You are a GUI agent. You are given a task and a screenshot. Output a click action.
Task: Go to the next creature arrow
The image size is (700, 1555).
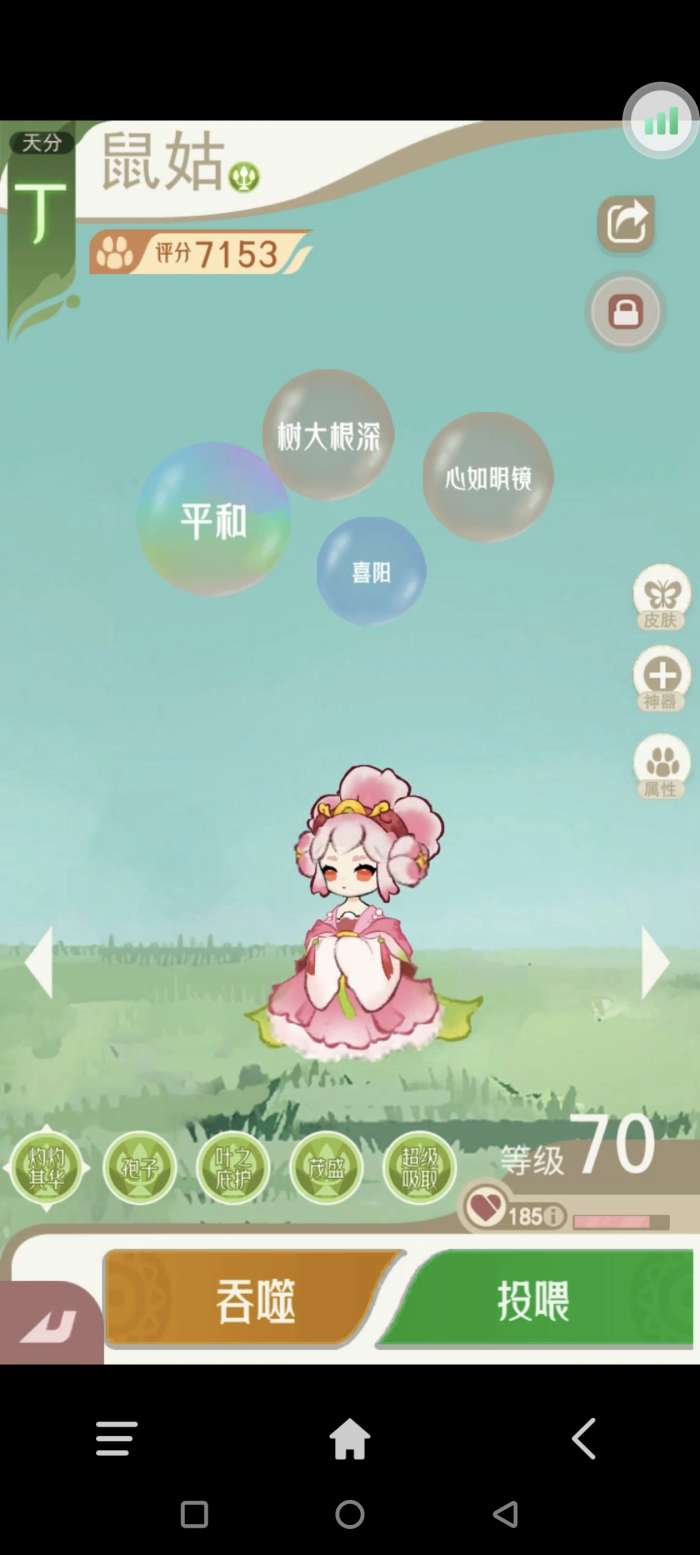point(655,961)
